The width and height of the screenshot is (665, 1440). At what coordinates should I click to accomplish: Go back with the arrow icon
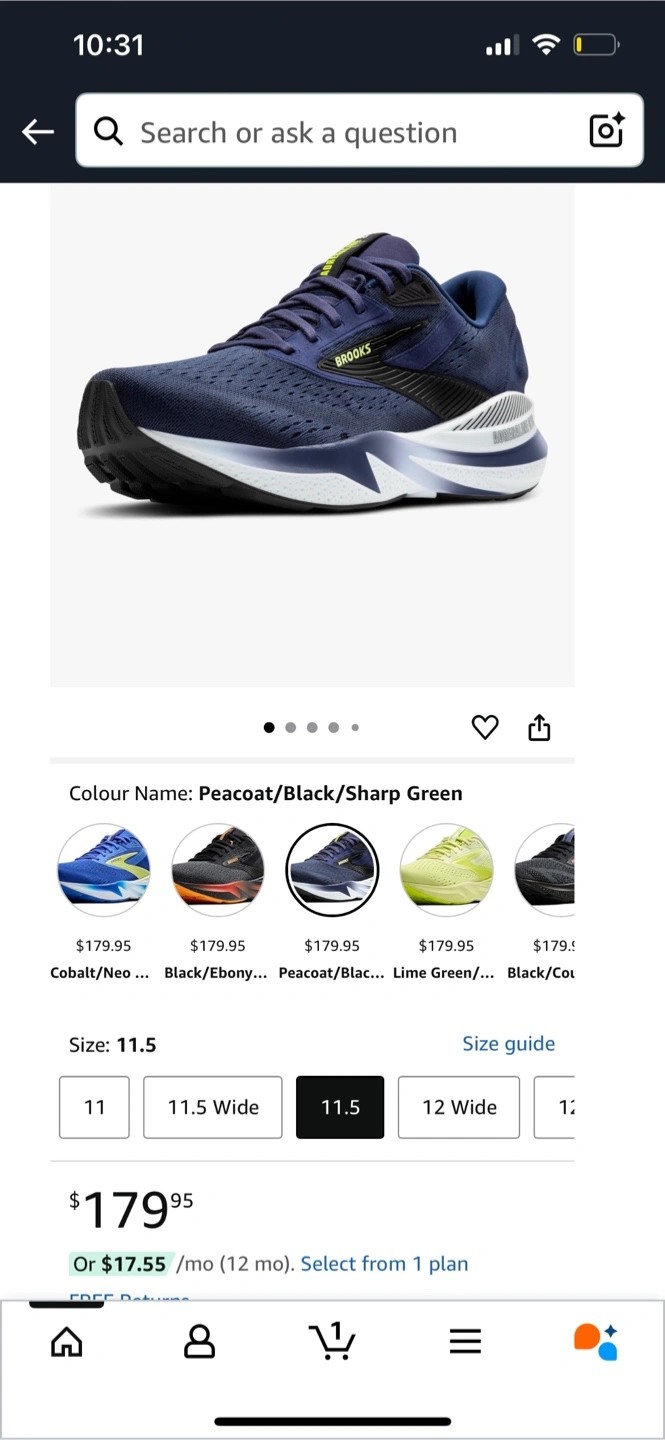tap(38, 131)
